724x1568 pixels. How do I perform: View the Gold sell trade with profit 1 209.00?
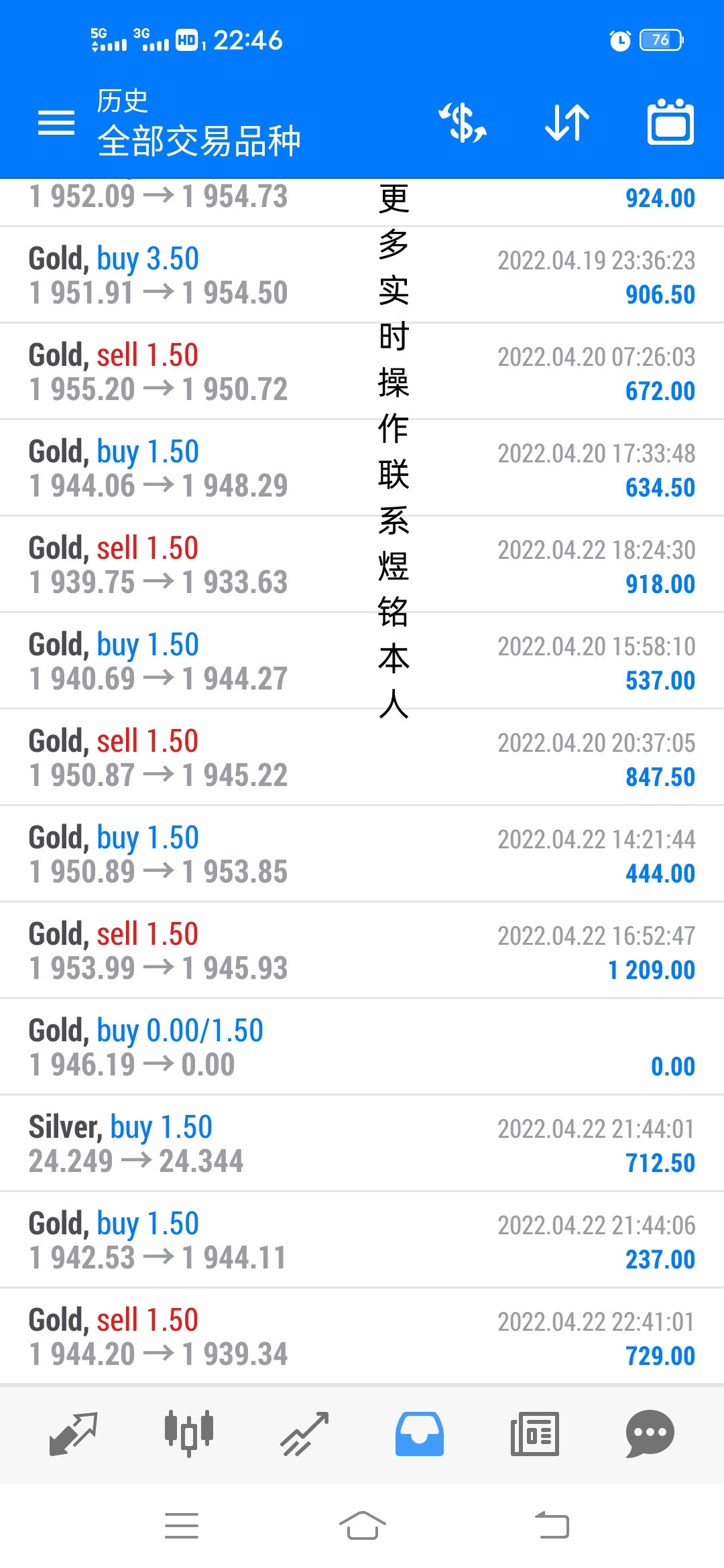click(x=362, y=951)
